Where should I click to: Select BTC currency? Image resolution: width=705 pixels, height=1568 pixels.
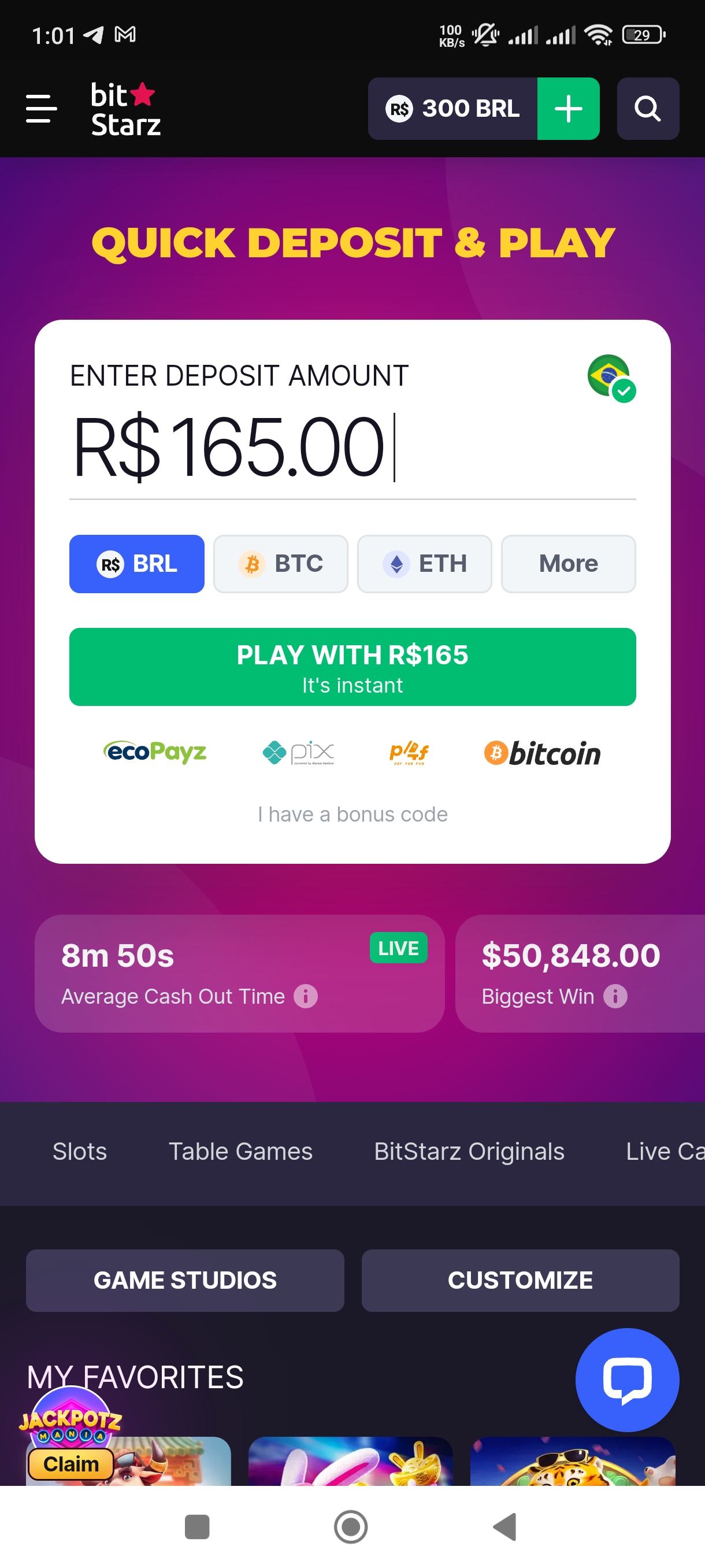(280, 564)
